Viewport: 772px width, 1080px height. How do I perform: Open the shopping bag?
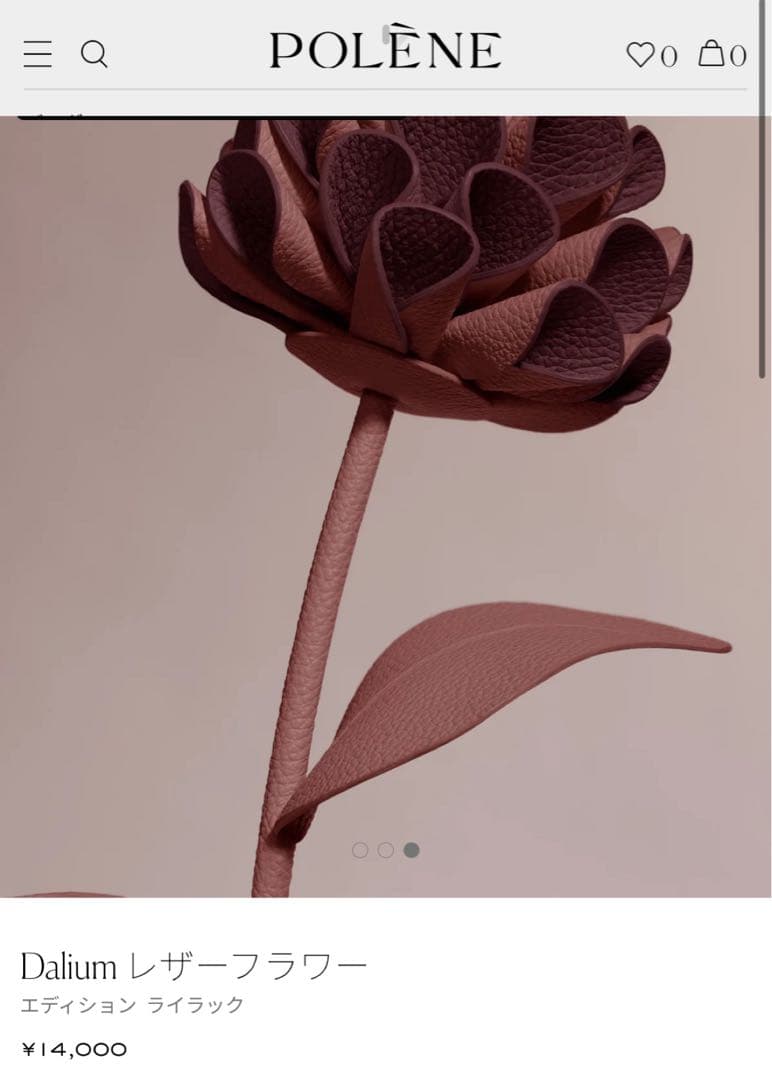pos(711,53)
